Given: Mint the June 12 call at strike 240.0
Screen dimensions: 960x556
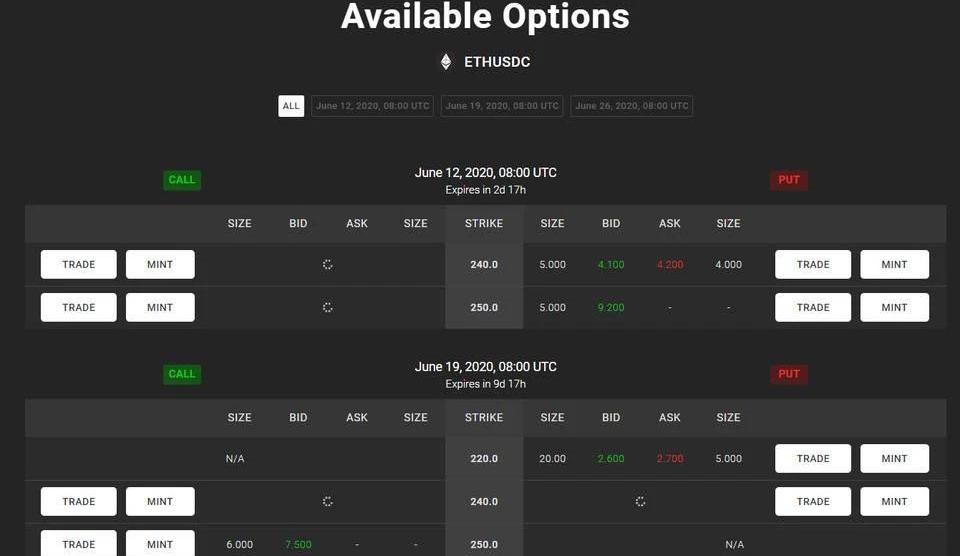Looking at the screenshot, I should [x=160, y=265].
